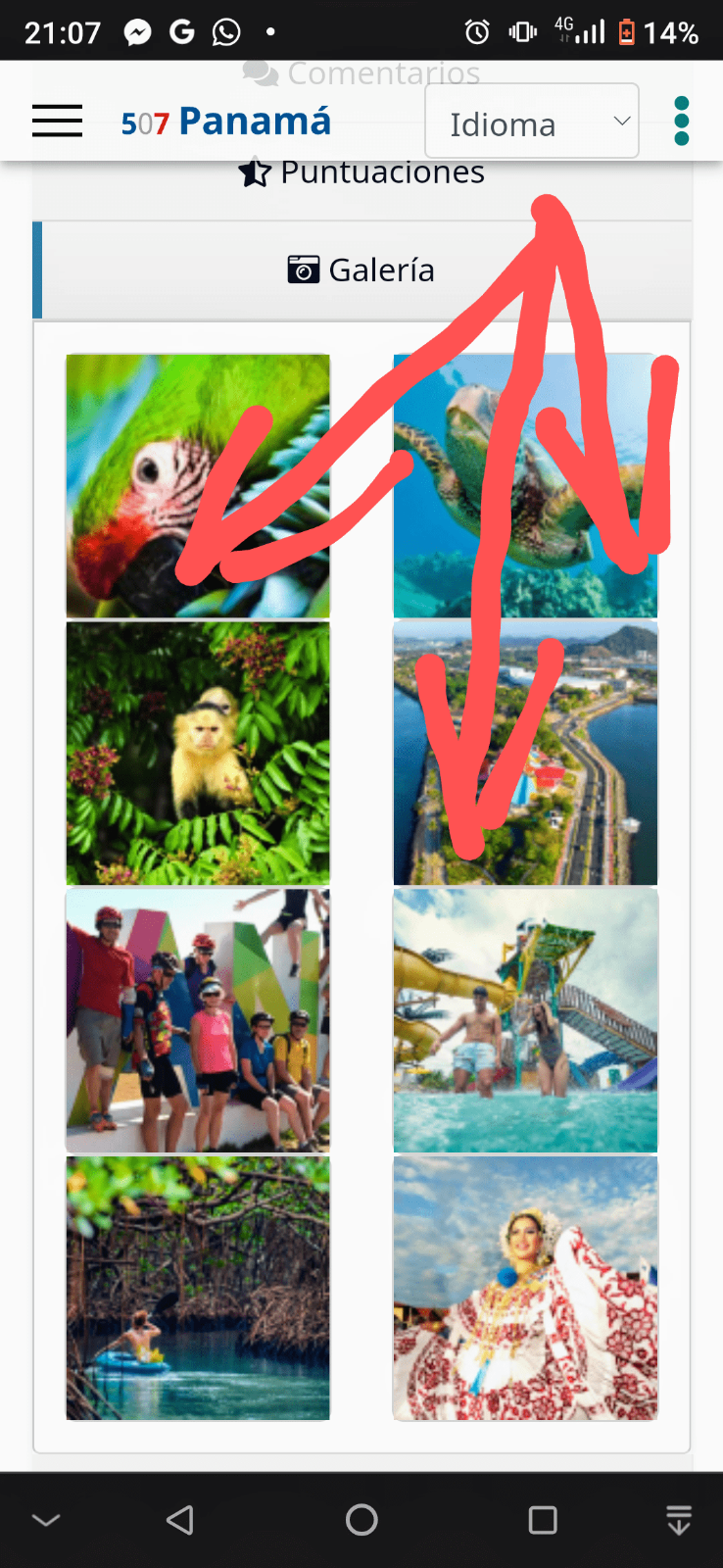Open the cyclists group photo
The height and width of the screenshot is (1568, 723).
[198, 1020]
